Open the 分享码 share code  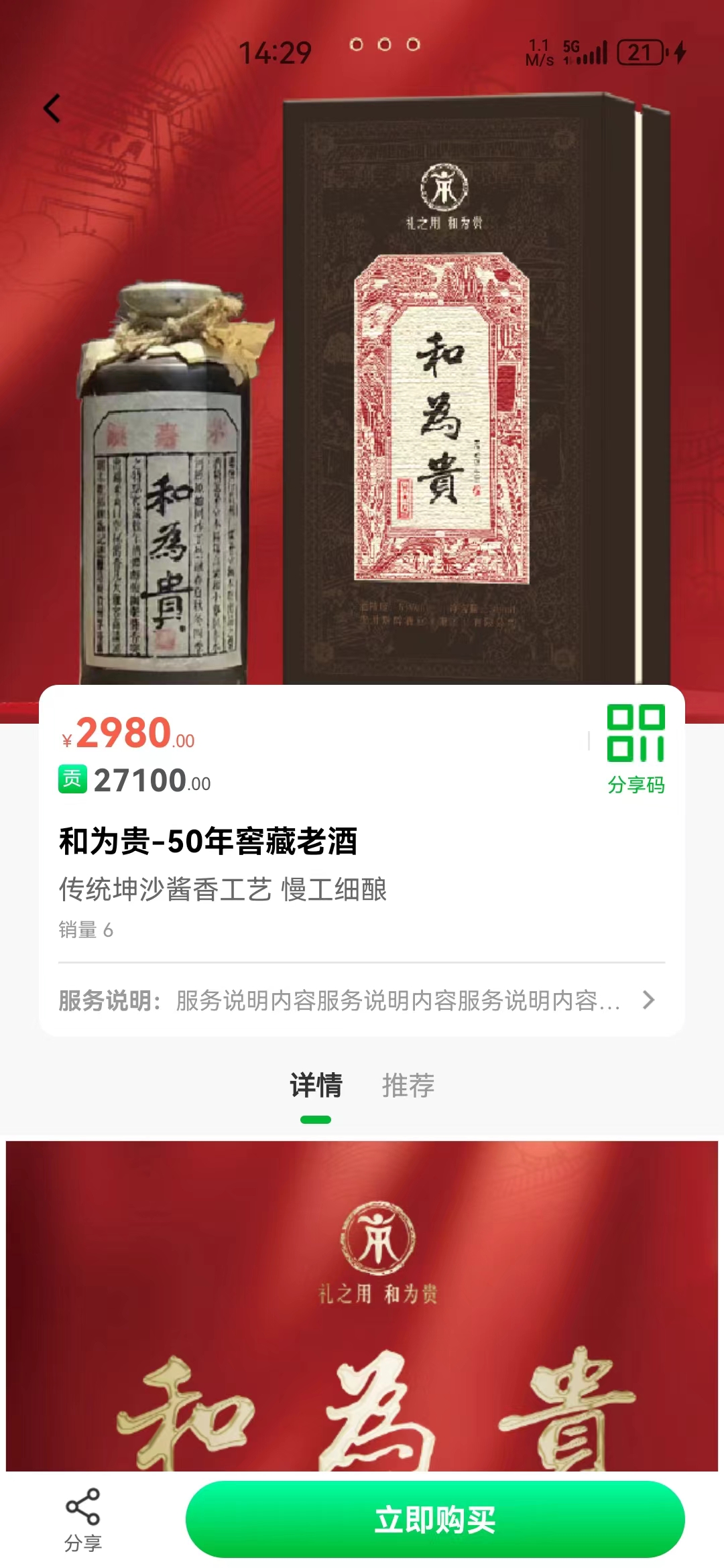click(x=636, y=748)
